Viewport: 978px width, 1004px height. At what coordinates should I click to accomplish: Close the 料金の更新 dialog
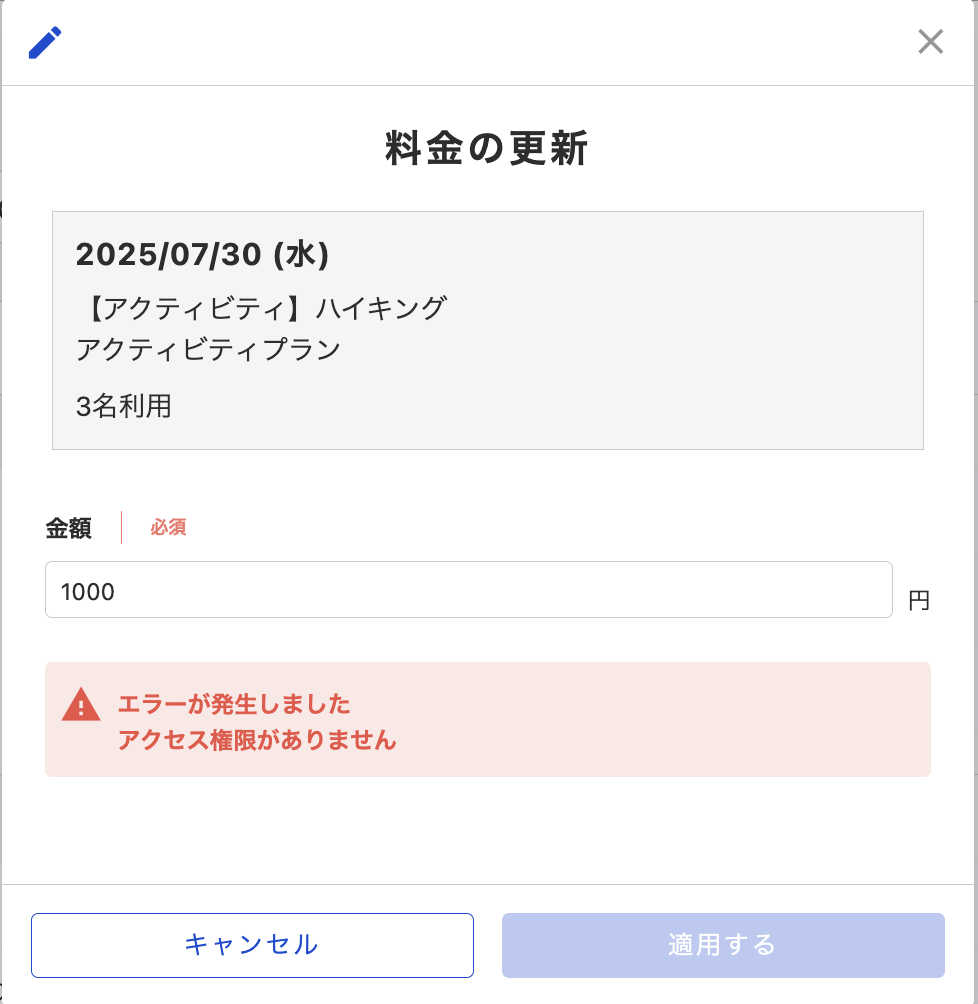[x=930, y=42]
